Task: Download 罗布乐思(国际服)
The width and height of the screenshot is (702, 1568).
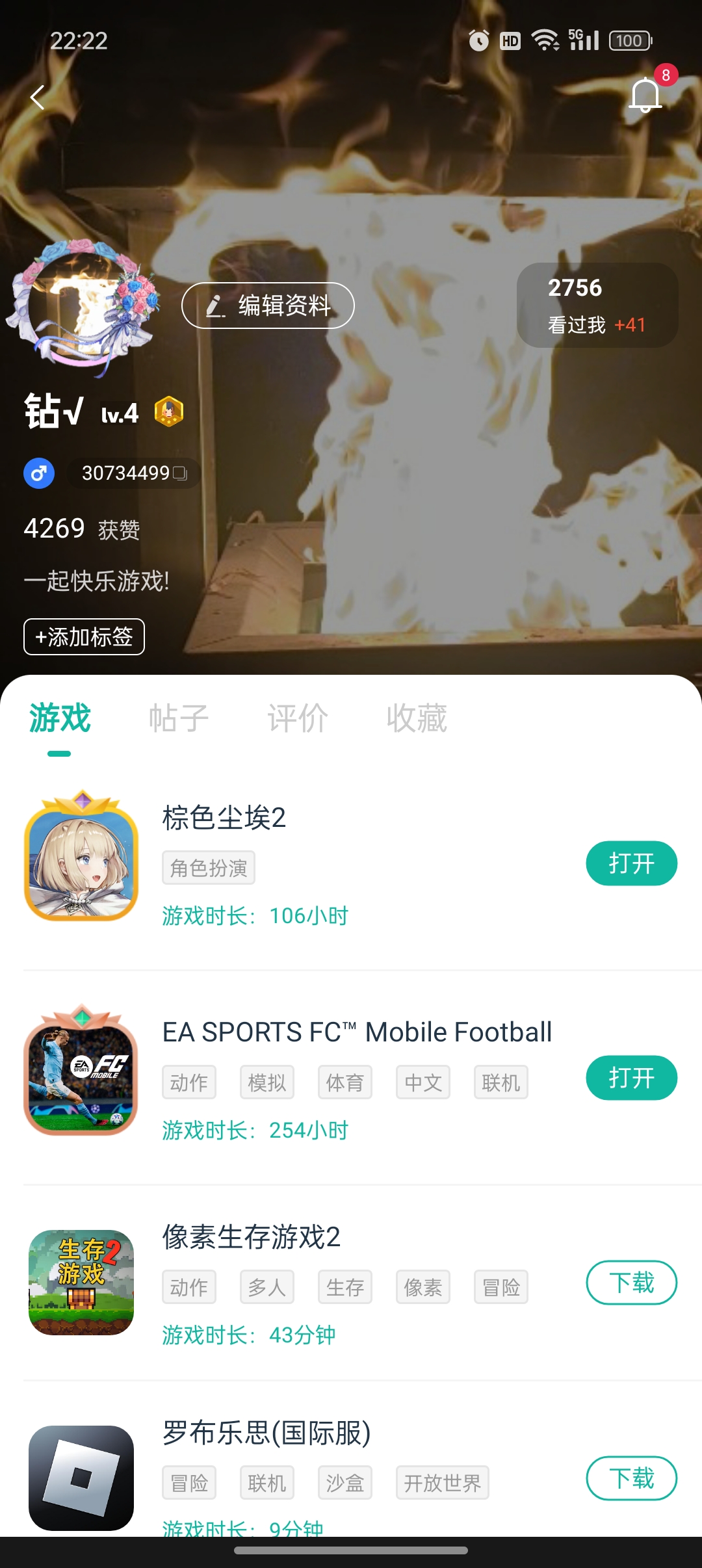Action: click(631, 1478)
